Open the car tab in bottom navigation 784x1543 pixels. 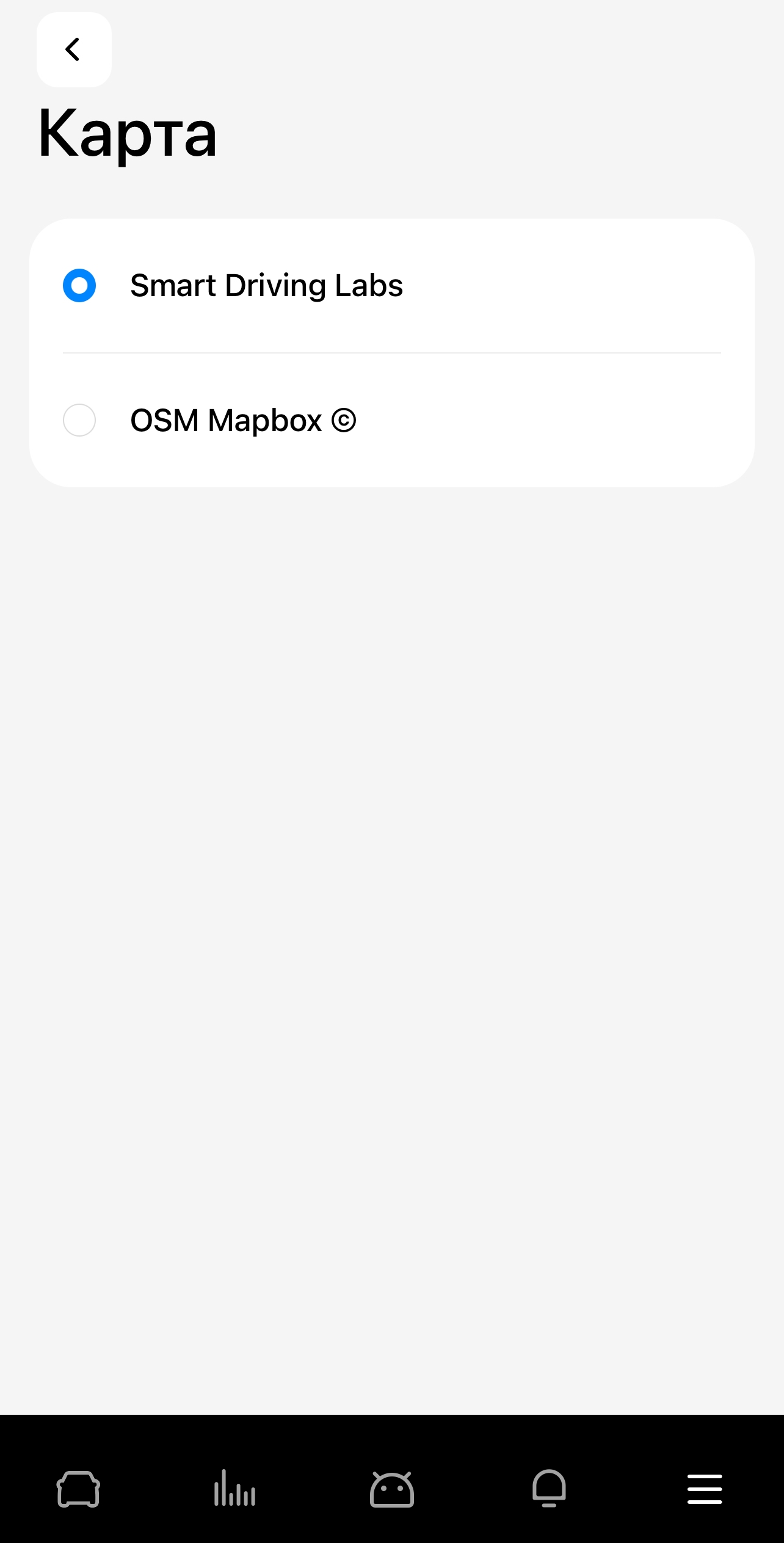78,1489
